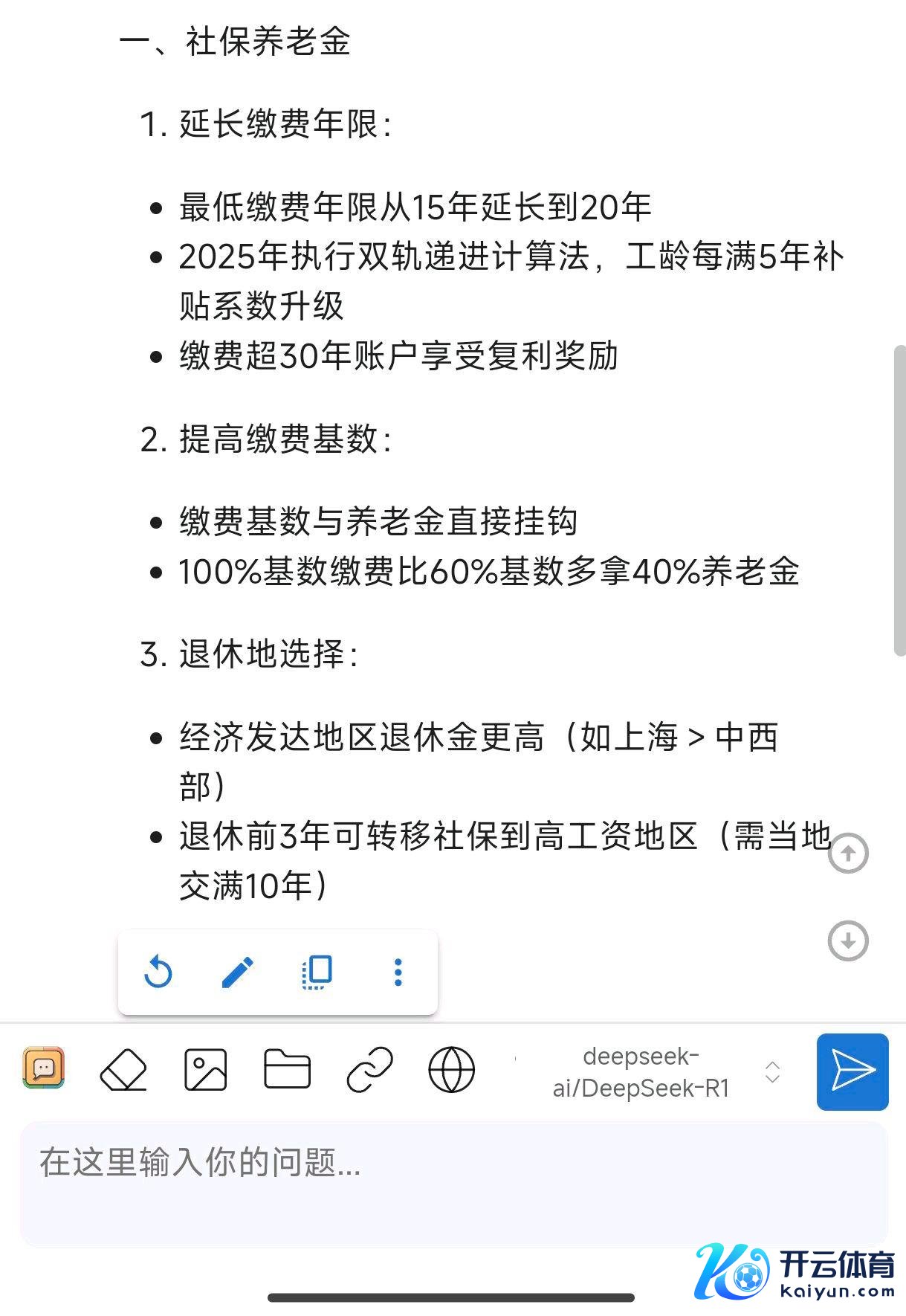Attach an image to the message

[x=205, y=1070]
